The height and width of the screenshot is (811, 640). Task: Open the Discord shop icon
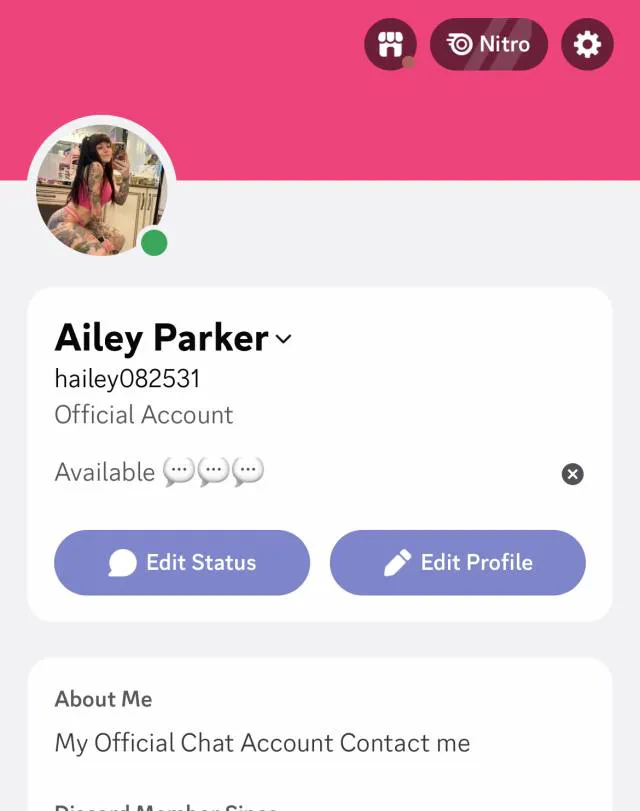click(x=390, y=45)
